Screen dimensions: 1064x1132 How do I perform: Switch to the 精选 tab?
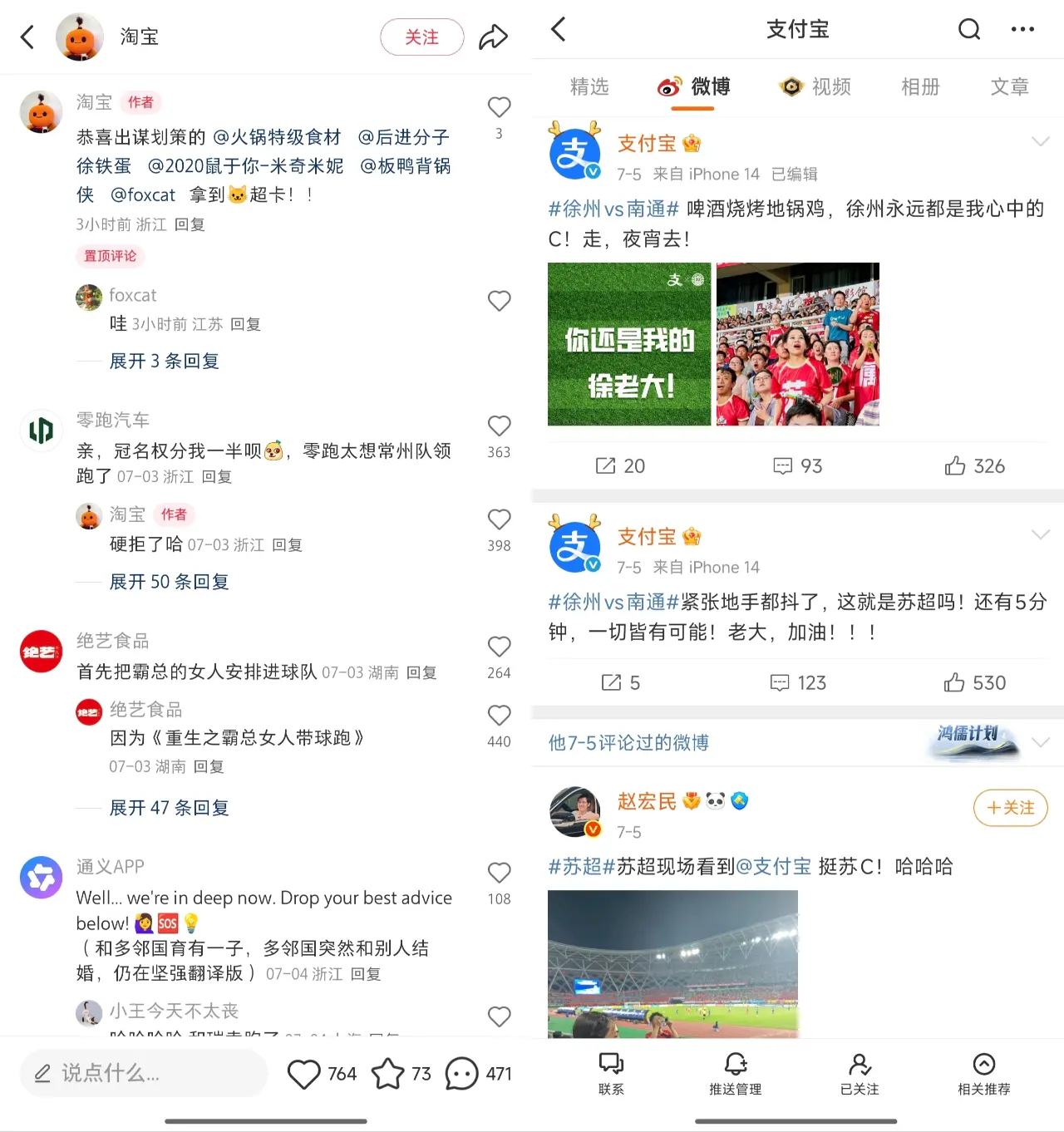point(589,86)
